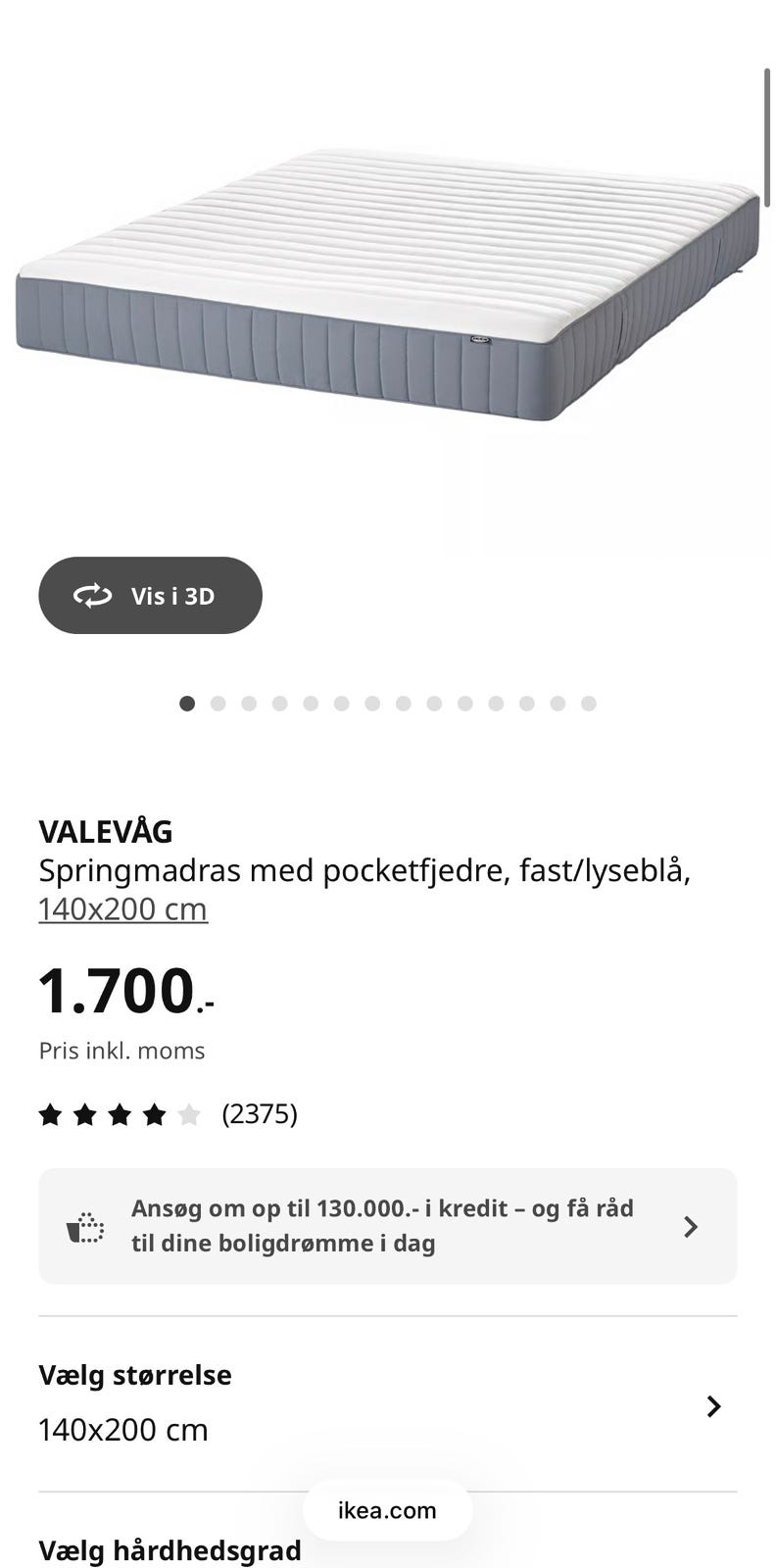Expand the kredit financing banner chevron

[691, 1226]
